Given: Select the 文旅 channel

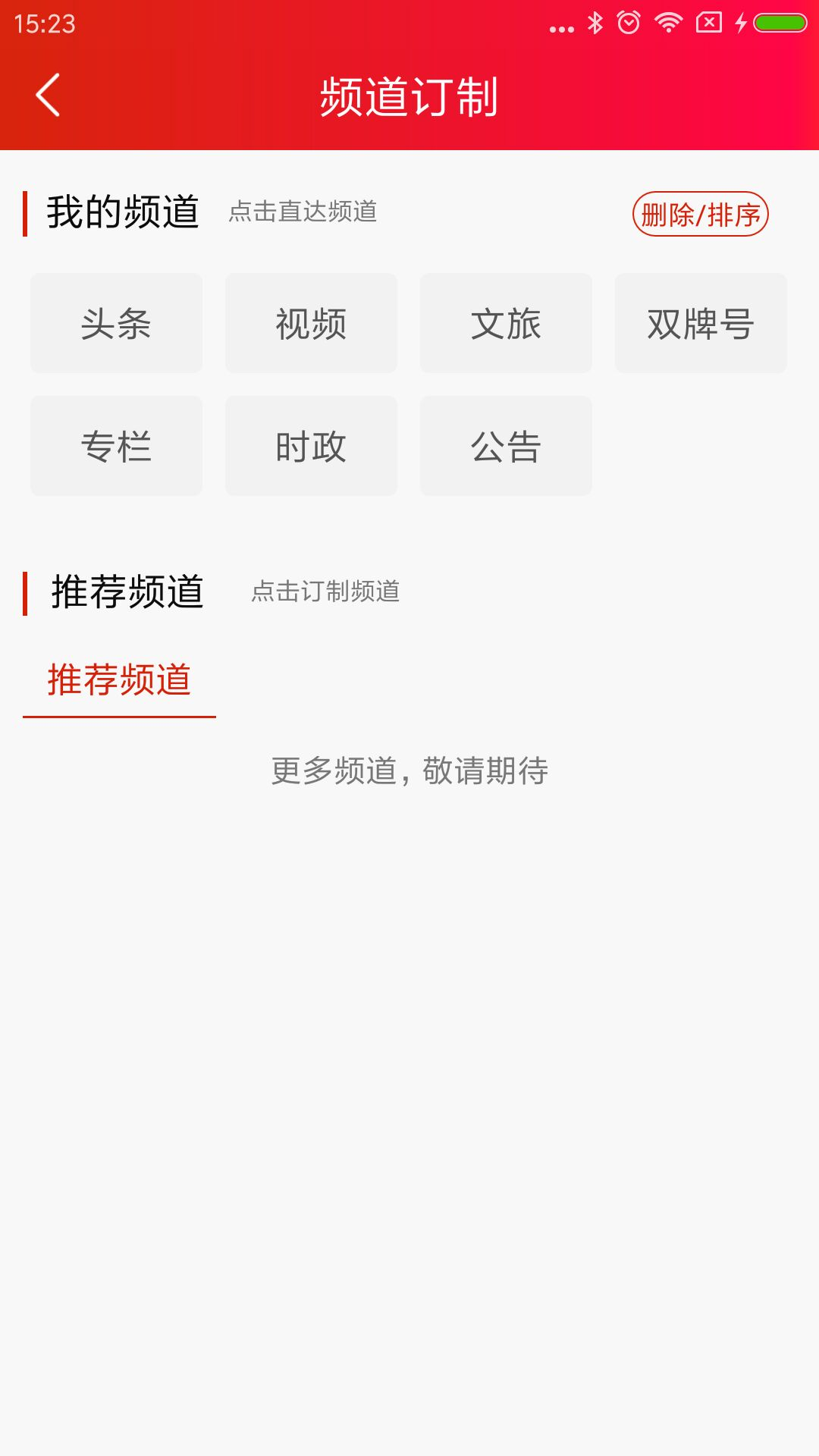Looking at the screenshot, I should click(506, 323).
